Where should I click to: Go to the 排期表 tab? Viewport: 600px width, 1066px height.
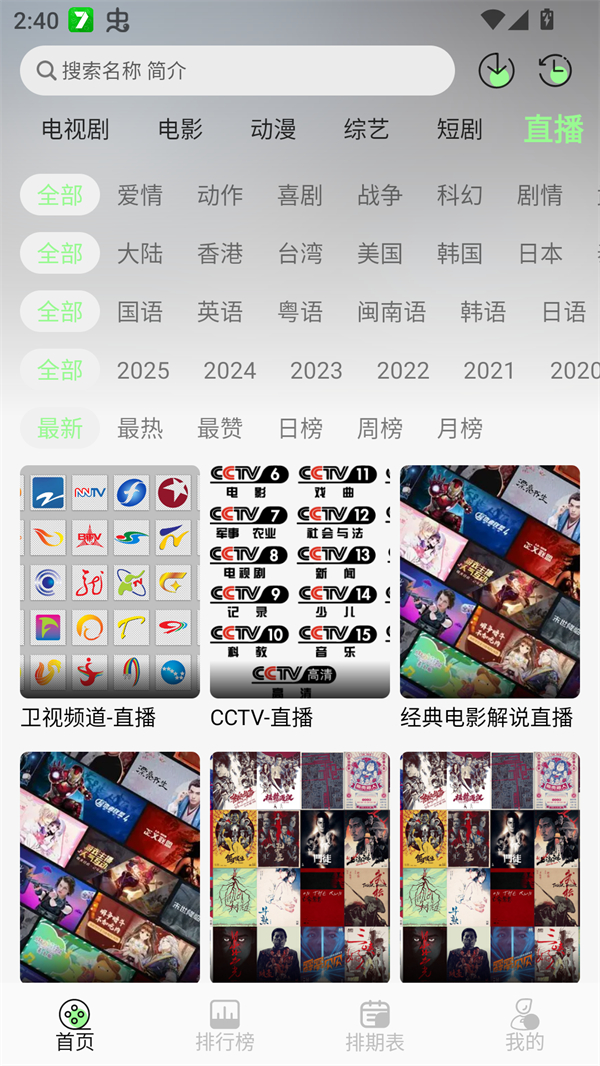click(375, 1026)
